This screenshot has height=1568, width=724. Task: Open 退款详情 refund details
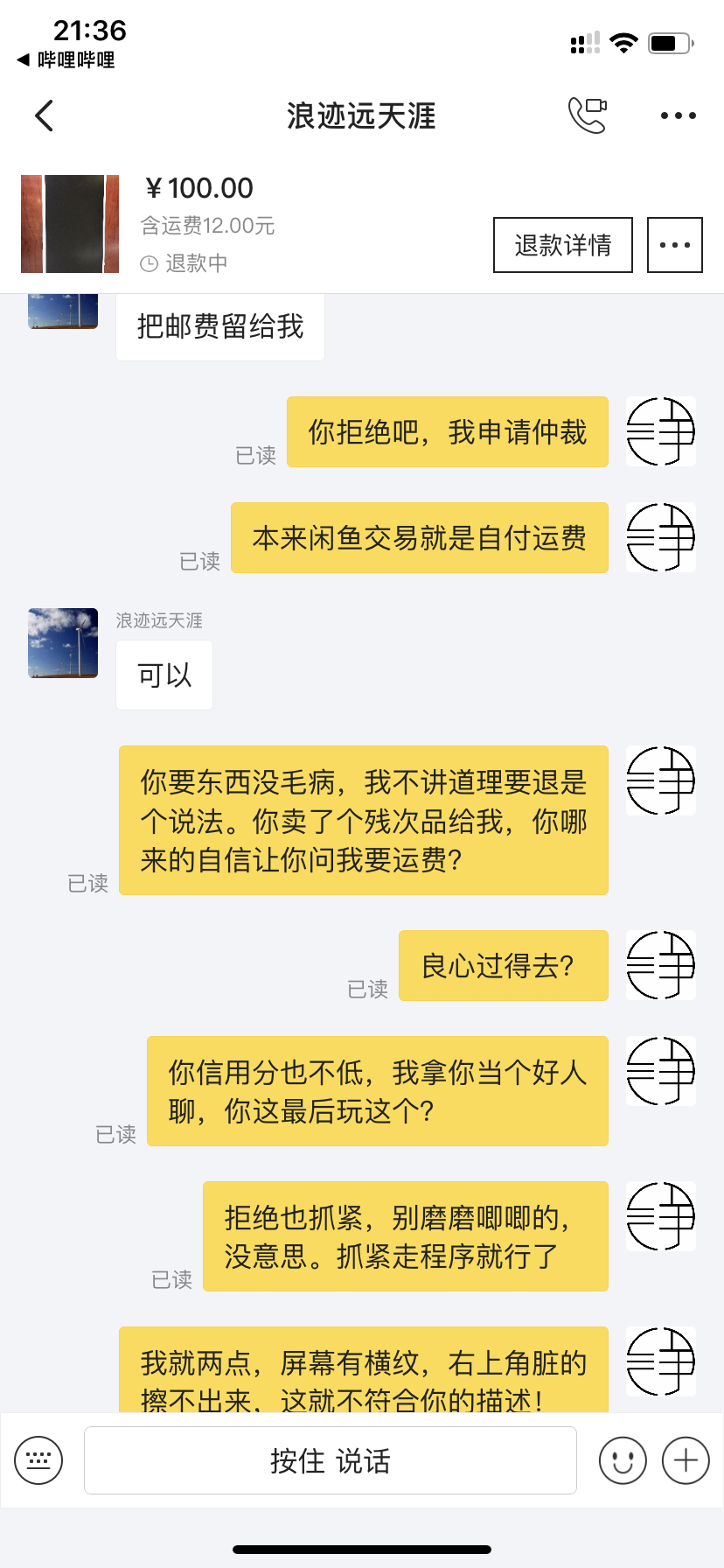click(x=563, y=245)
